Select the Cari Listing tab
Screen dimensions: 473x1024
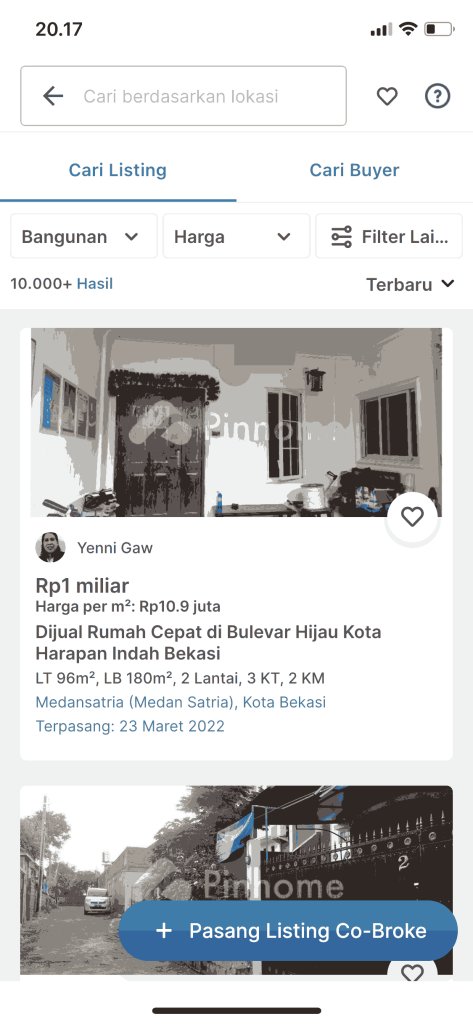118,170
